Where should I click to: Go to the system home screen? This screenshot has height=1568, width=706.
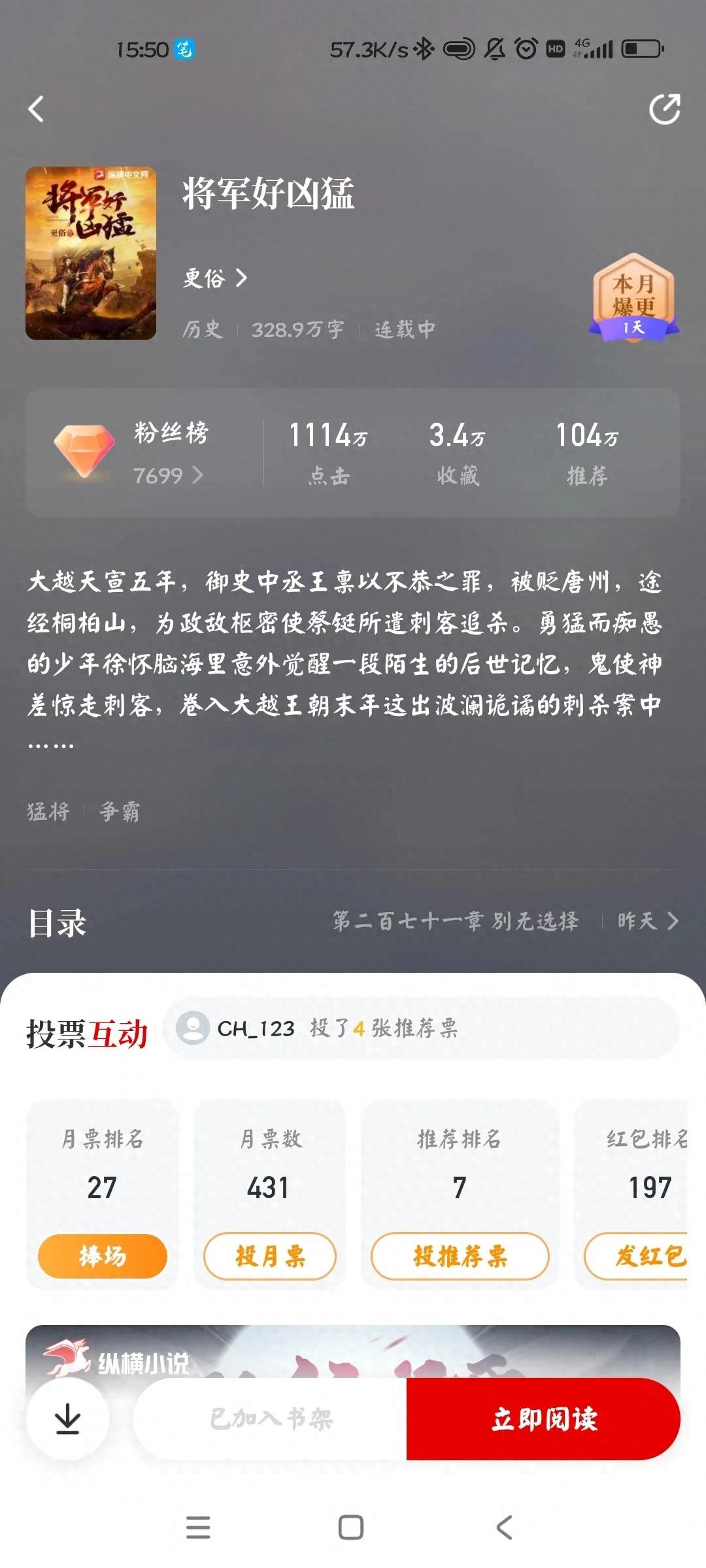pyautogui.click(x=351, y=1527)
